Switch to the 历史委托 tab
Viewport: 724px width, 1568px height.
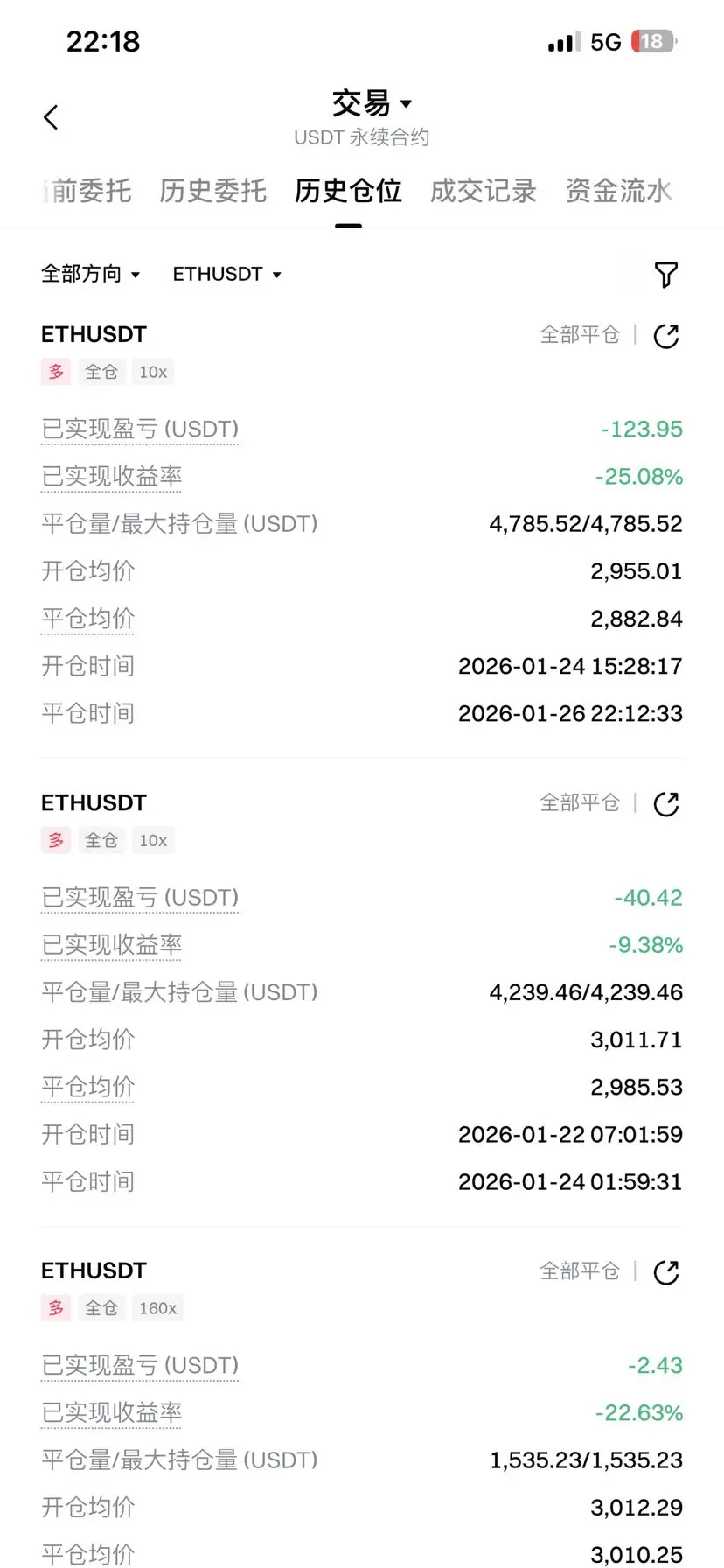coord(212,191)
